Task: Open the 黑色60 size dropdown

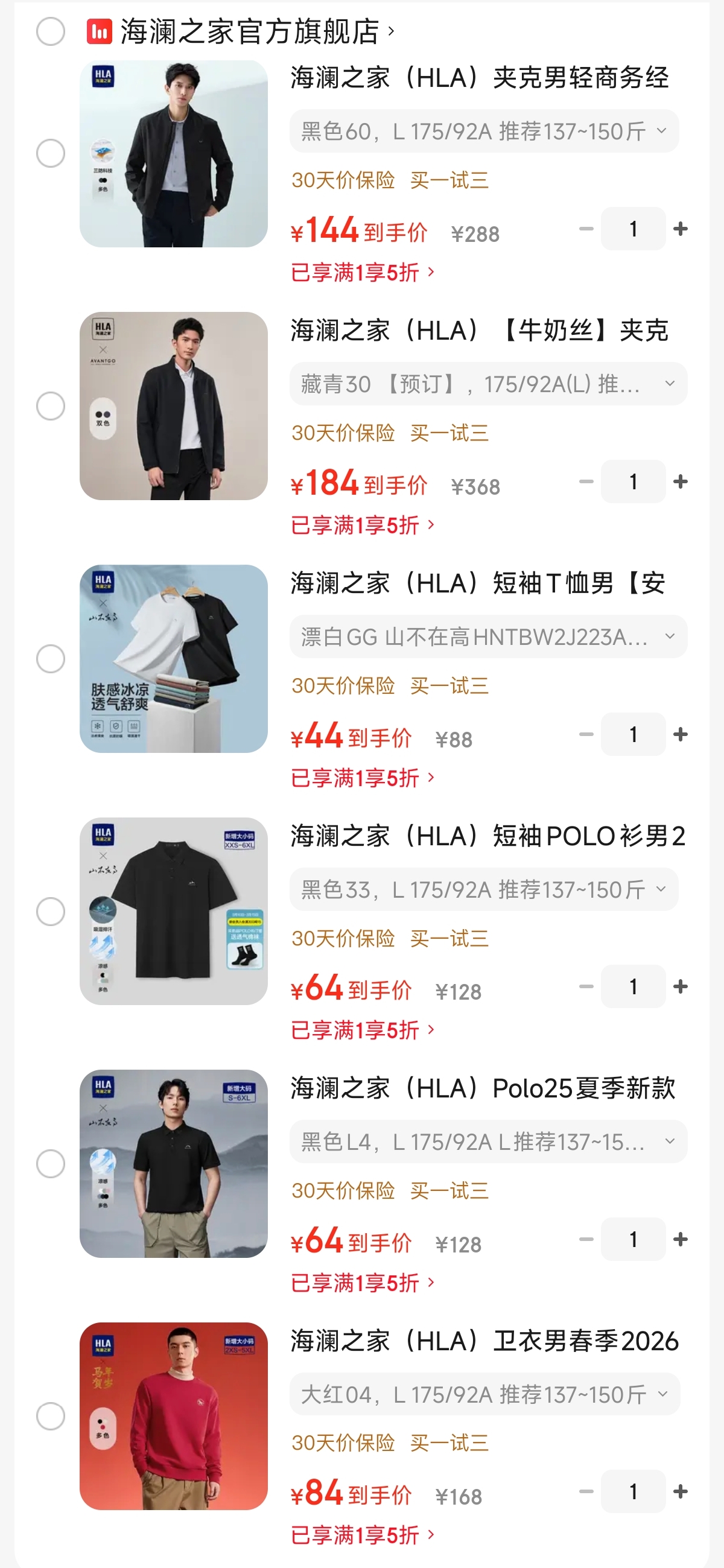Action: point(484,131)
